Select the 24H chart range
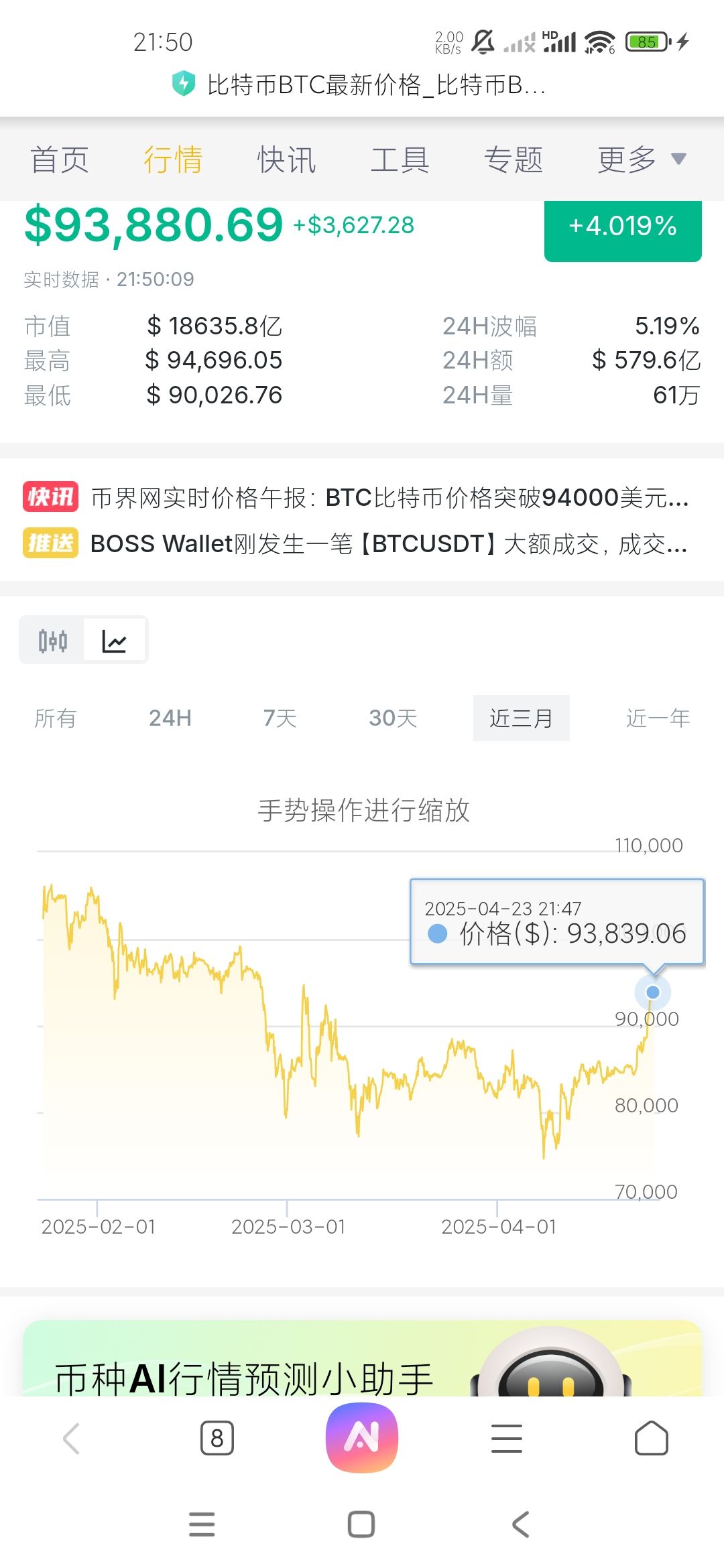This screenshot has width=724, height=1568. pyautogui.click(x=170, y=718)
